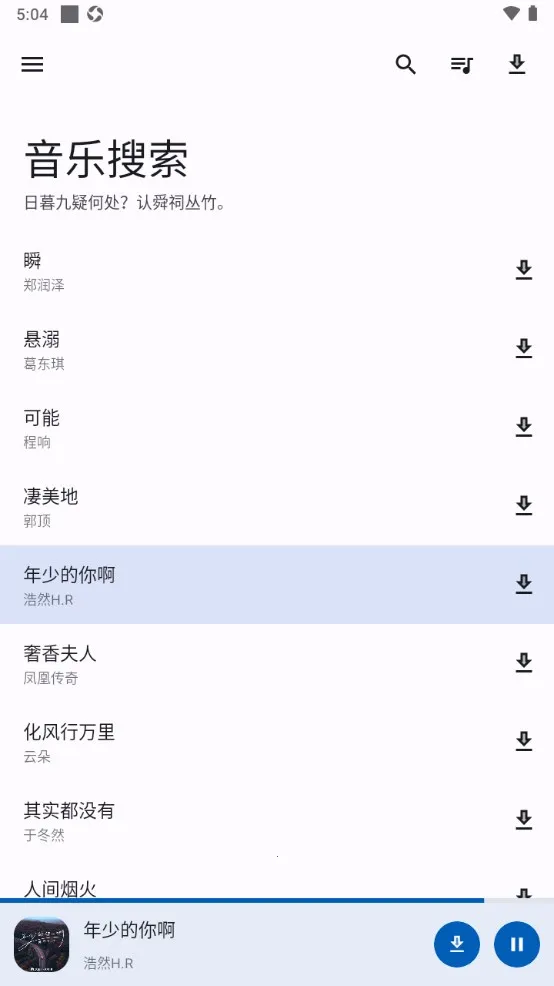Pause the currently playing song
554x986 pixels.
(x=517, y=944)
